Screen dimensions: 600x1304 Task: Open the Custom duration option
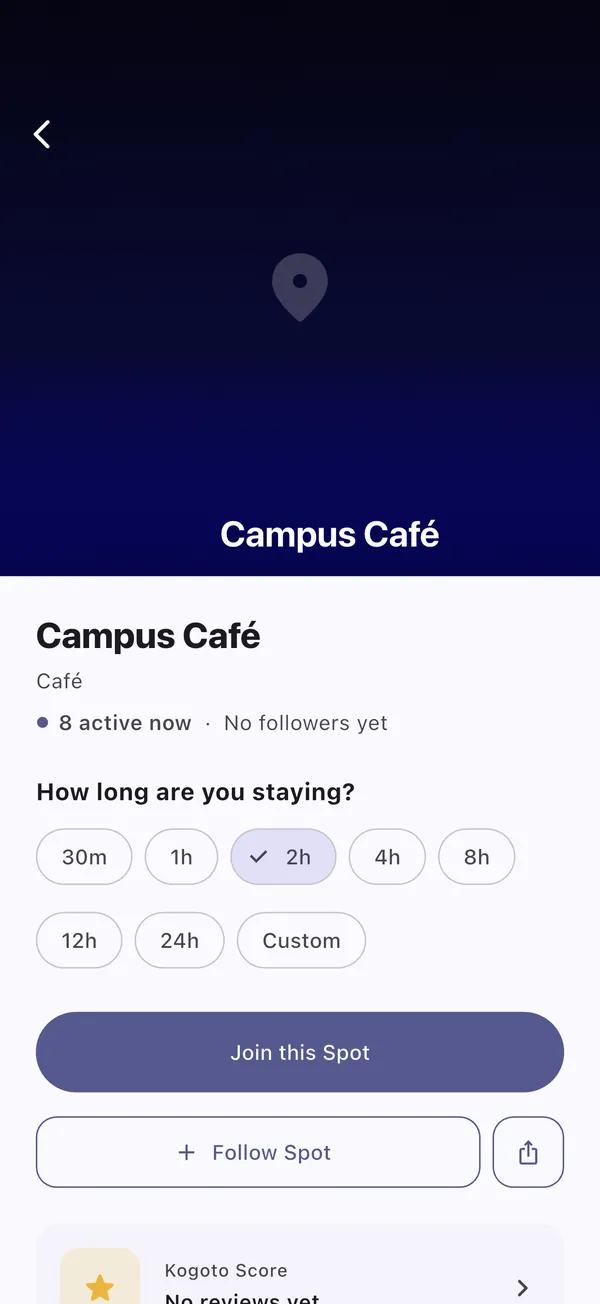[301, 940]
